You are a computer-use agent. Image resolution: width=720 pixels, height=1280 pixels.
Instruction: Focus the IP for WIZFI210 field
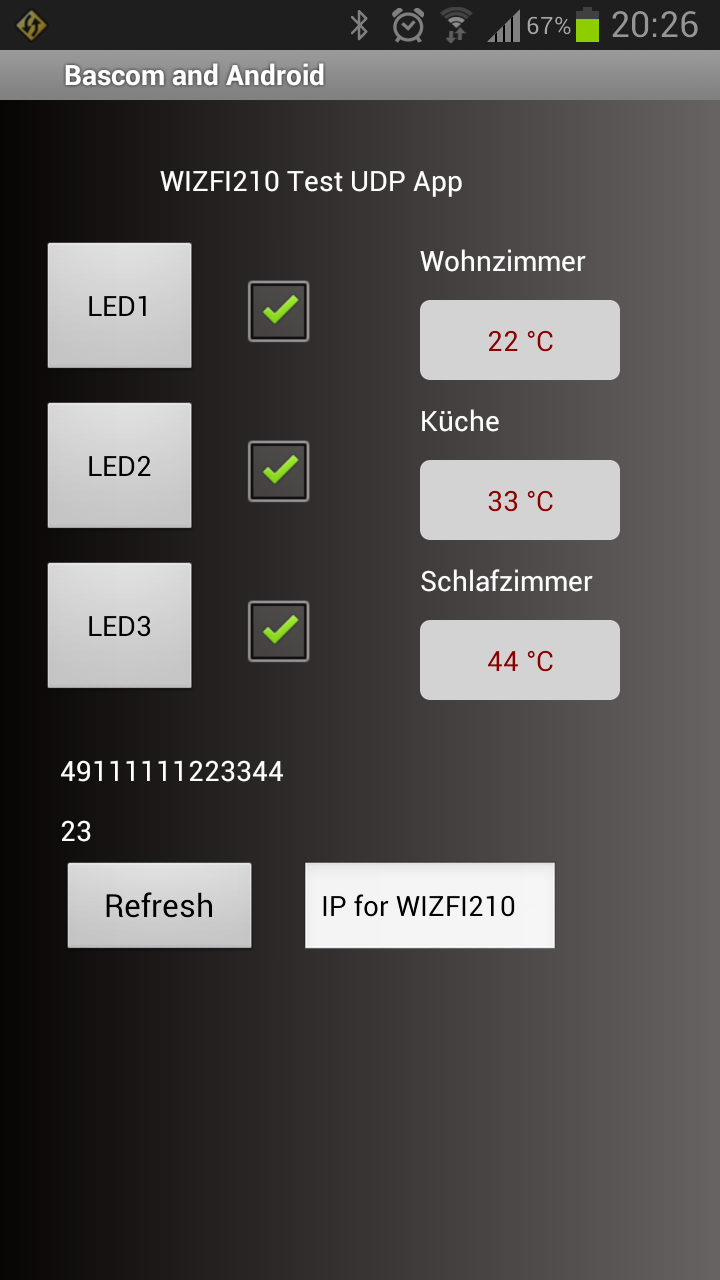tap(430, 905)
